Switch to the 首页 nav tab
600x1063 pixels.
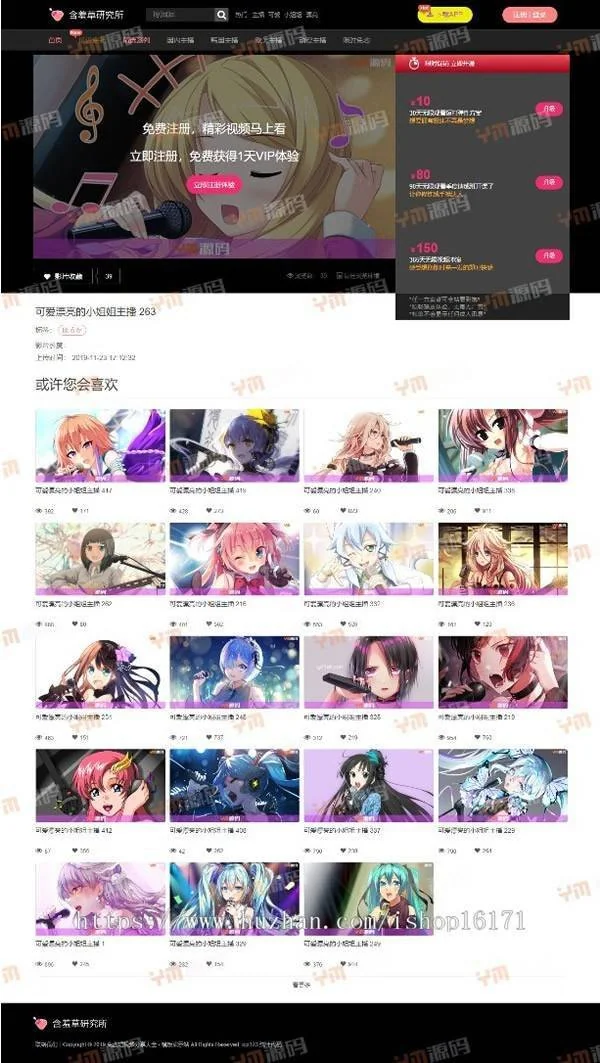(x=54, y=40)
